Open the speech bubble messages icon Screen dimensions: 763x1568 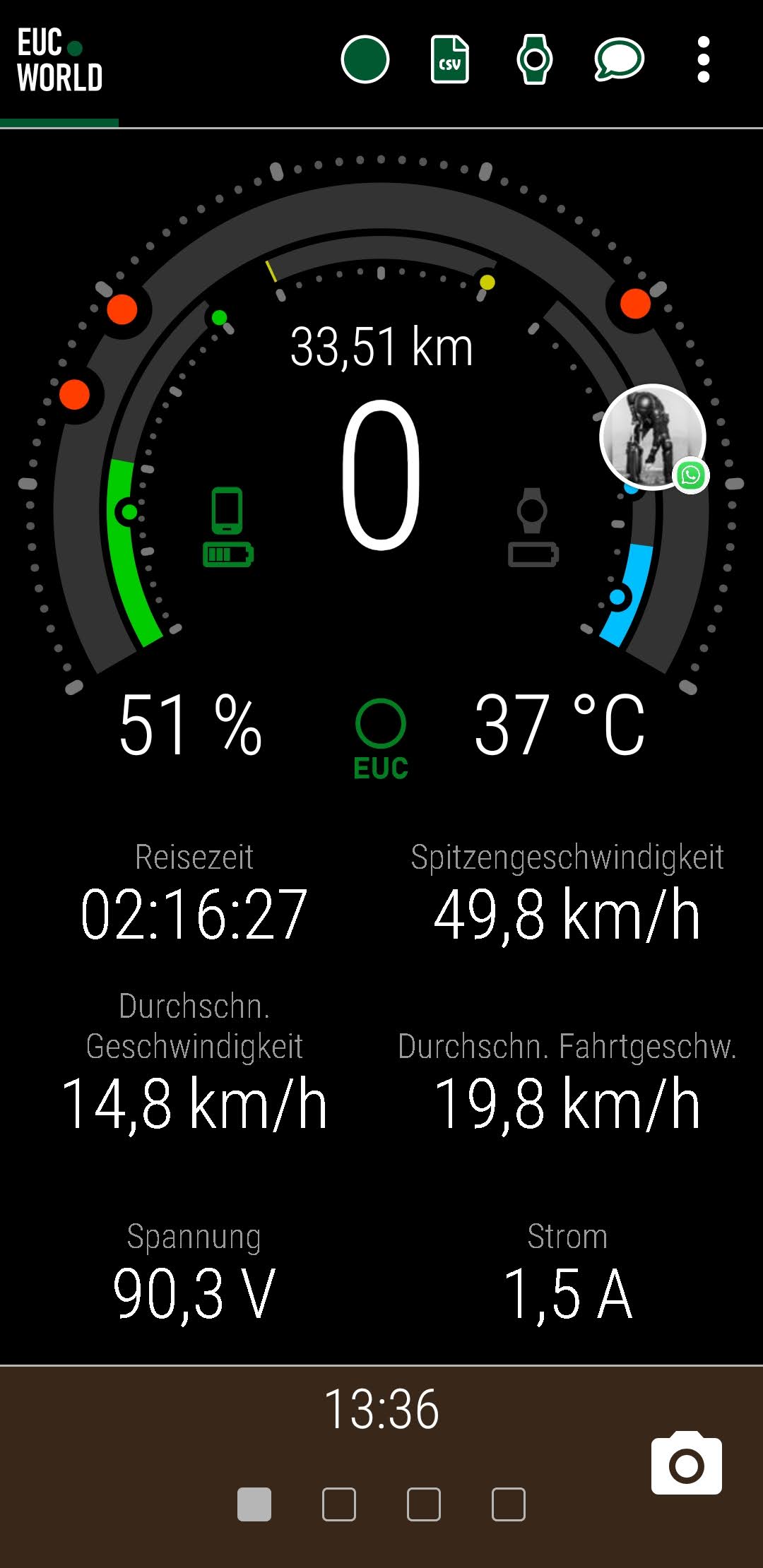click(619, 59)
